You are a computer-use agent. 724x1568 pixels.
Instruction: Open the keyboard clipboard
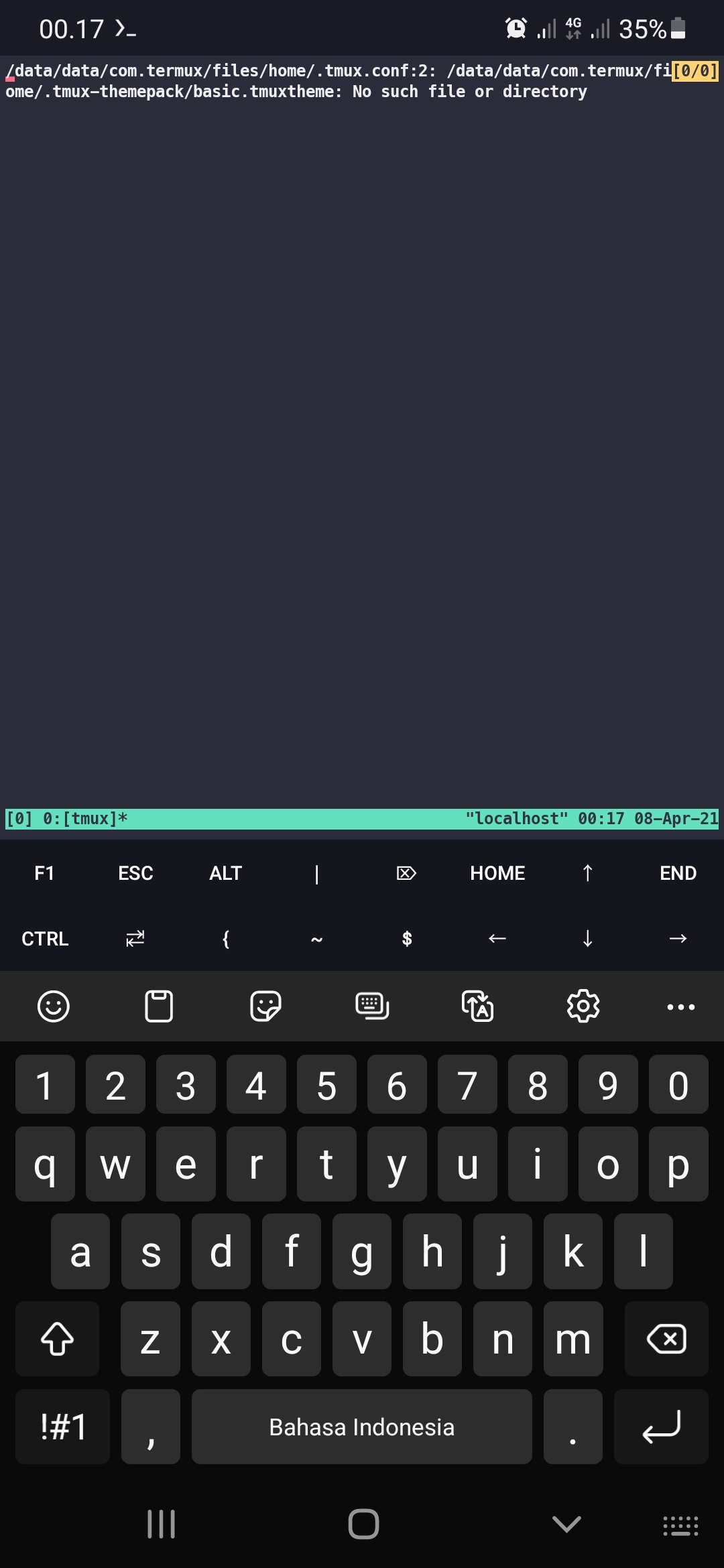(160, 1006)
